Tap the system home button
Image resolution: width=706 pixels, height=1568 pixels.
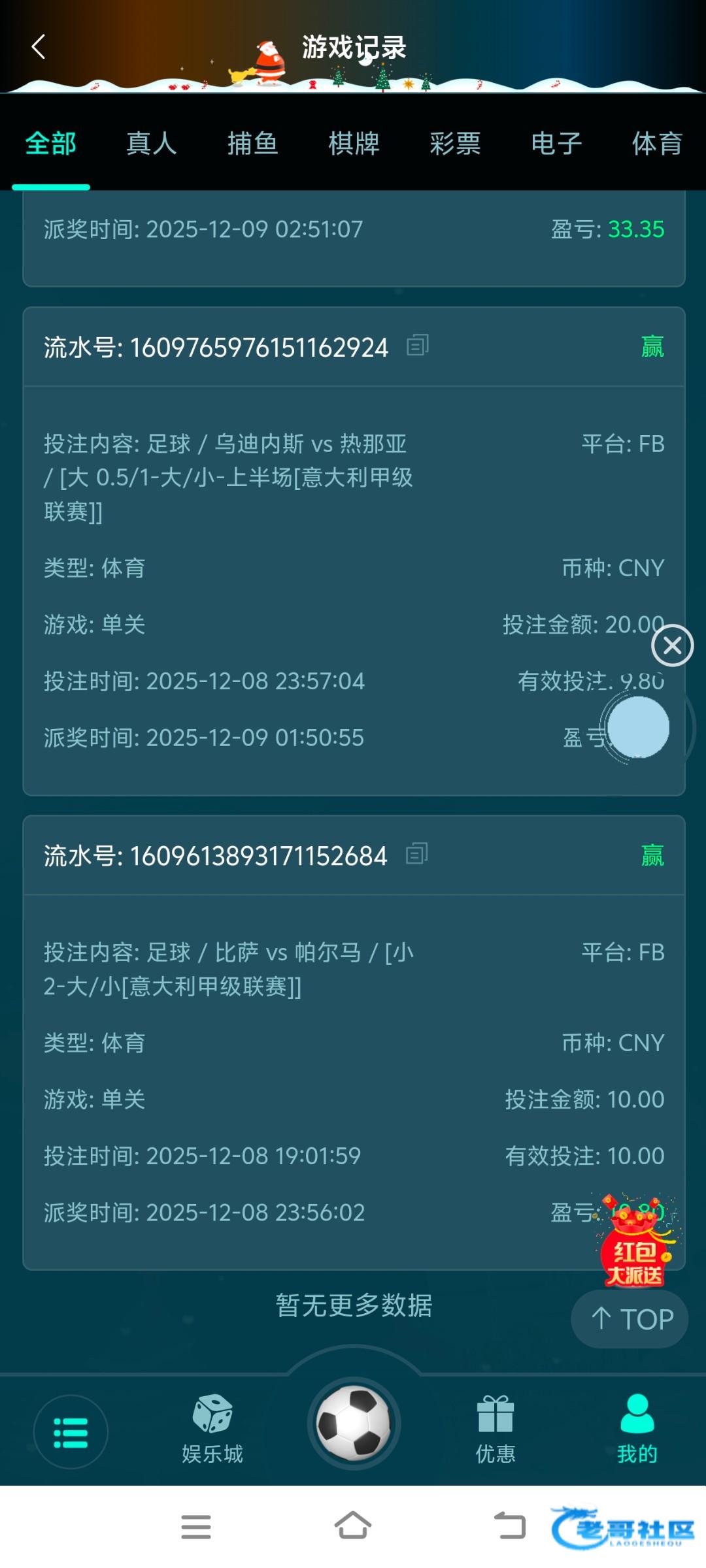pos(353,1526)
